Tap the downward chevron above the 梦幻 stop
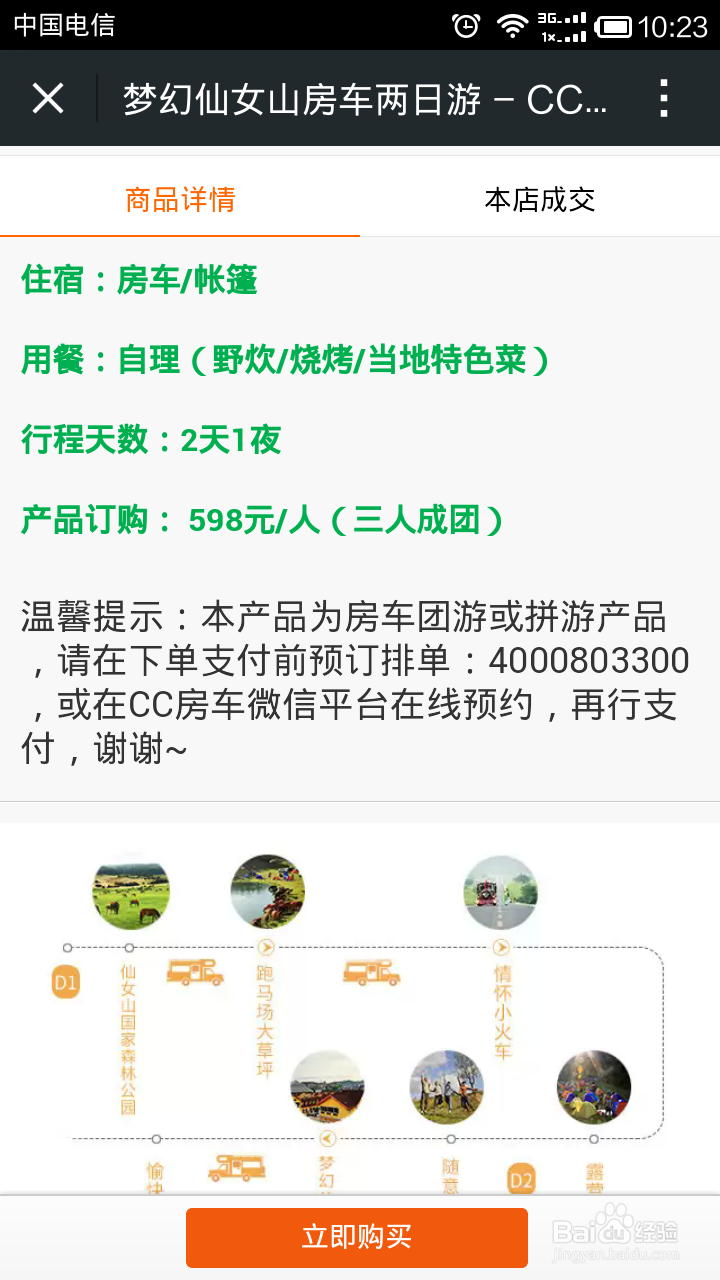The height and width of the screenshot is (1280, 720). click(326, 1137)
